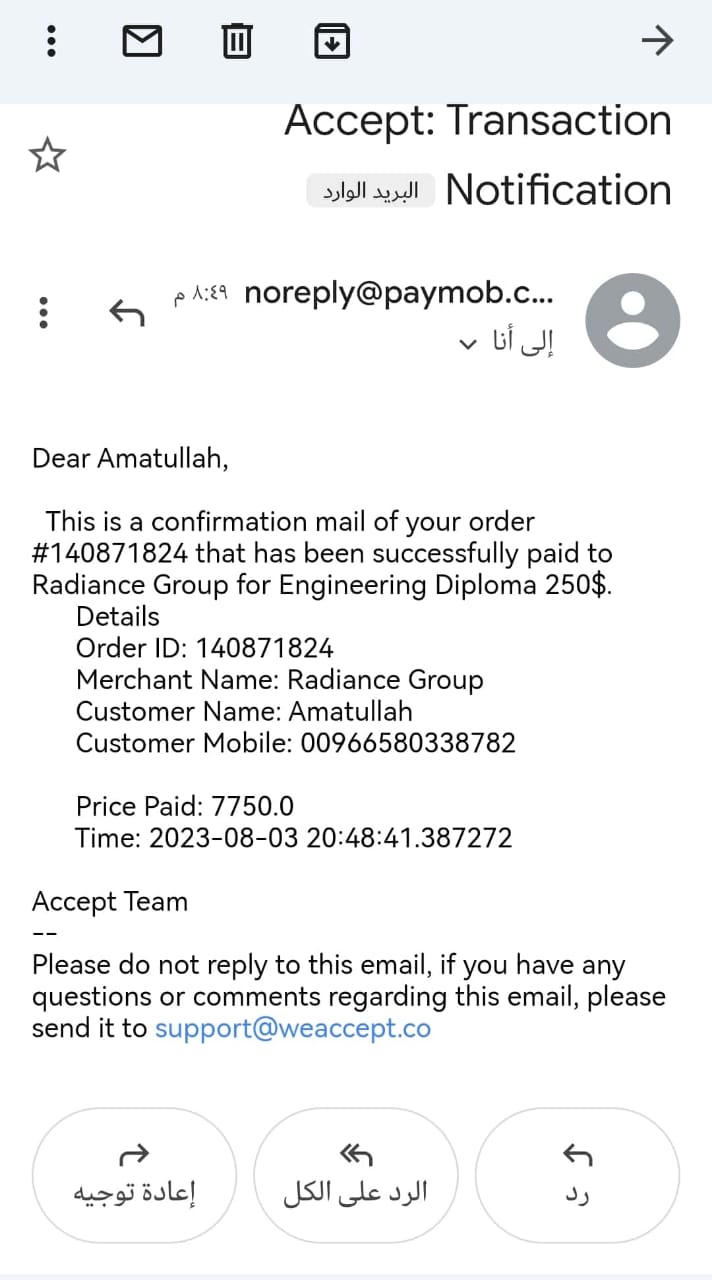Viewport: 712px width, 1280px height.
Task: Mark this email as unread
Action: tap(142, 41)
